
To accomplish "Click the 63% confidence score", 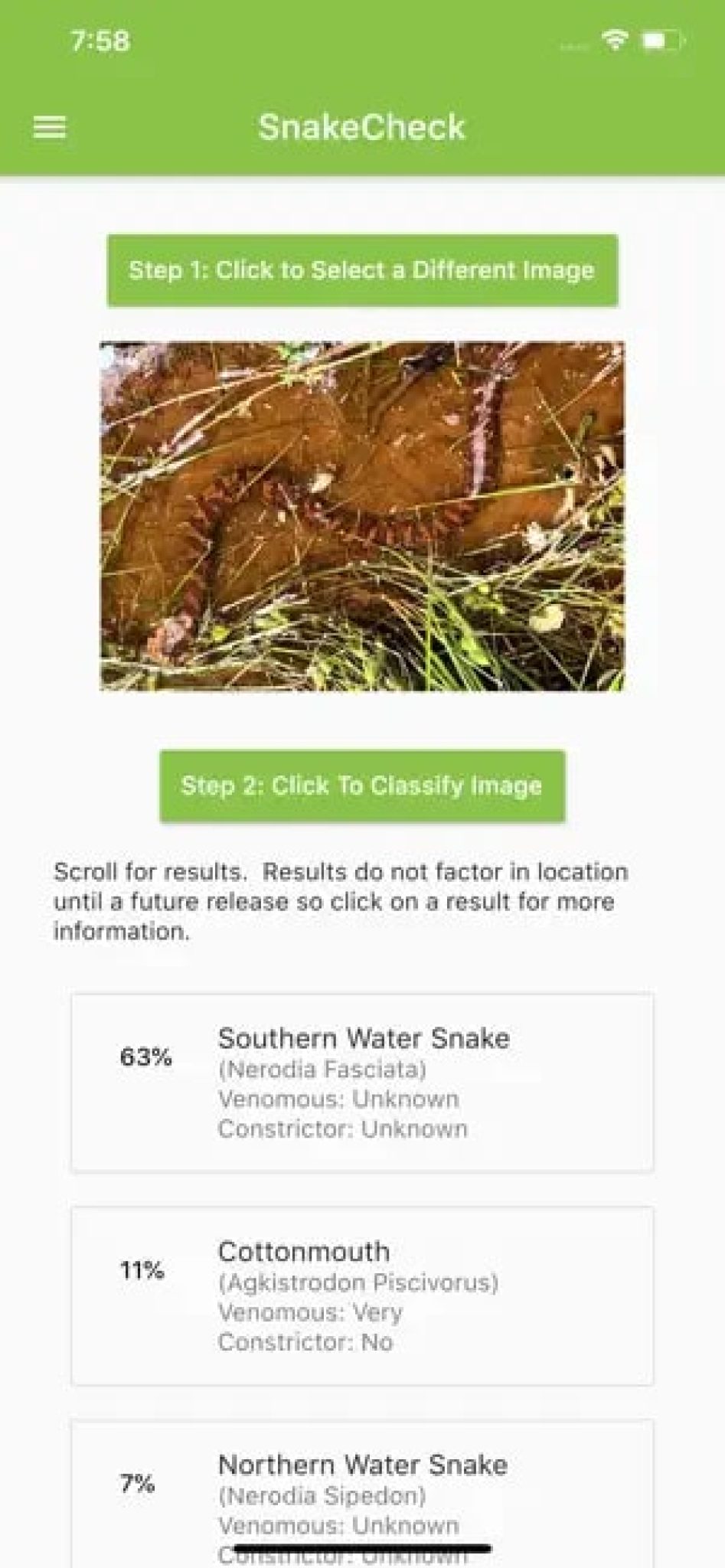I will point(145,1058).
